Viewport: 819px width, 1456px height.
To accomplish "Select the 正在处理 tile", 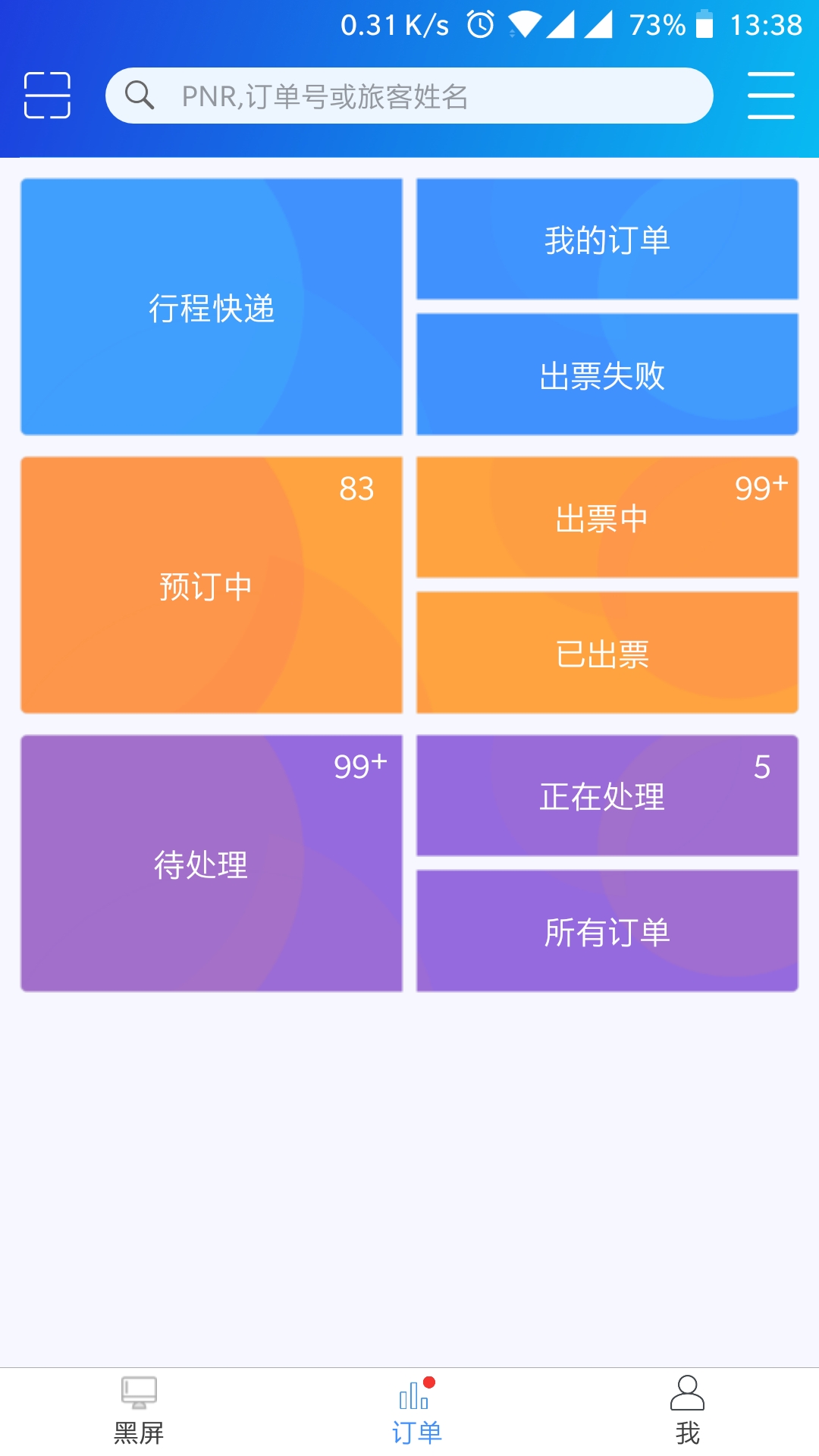I will [607, 796].
